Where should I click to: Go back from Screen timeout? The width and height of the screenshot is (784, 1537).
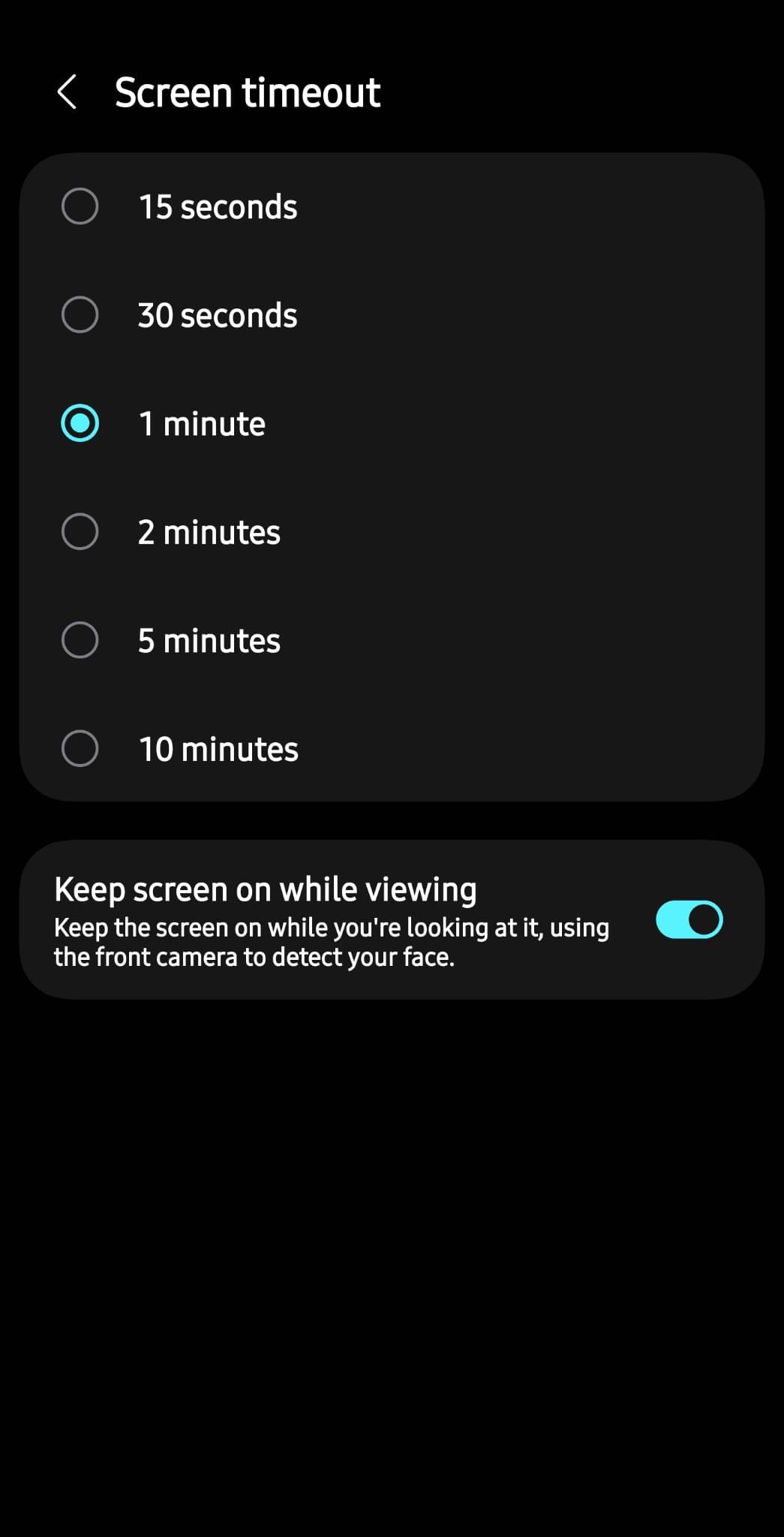click(x=67, y=92)
